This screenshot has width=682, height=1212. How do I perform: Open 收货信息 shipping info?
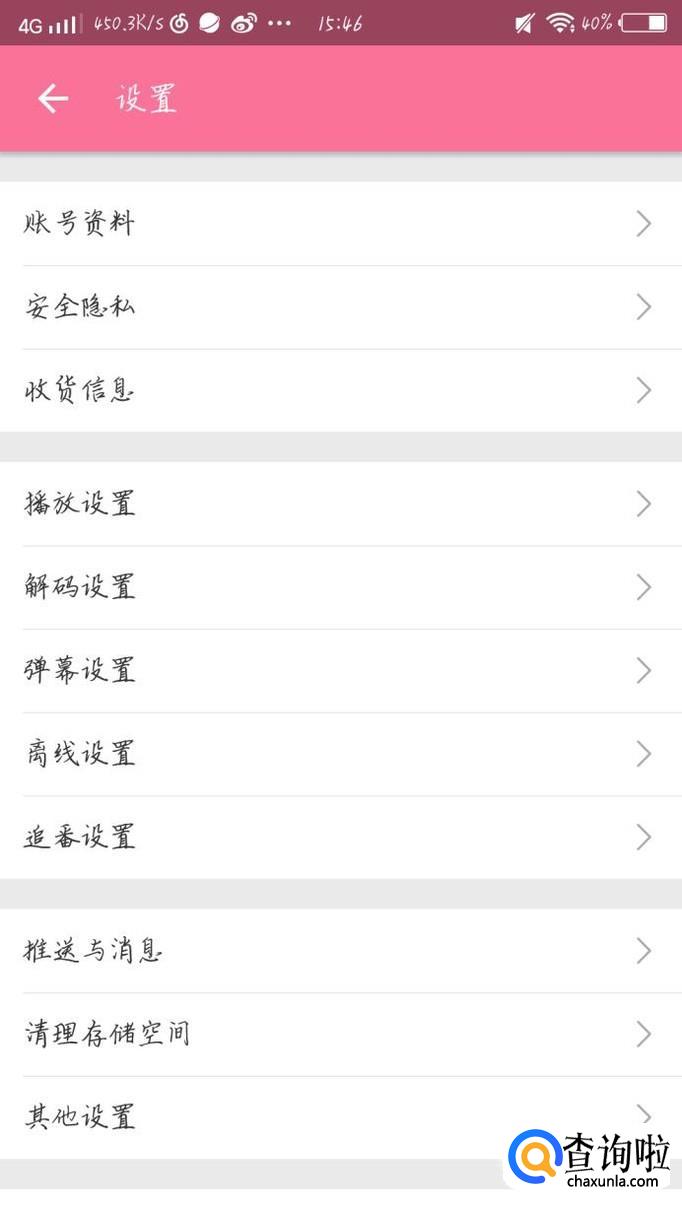coord(341,391)
